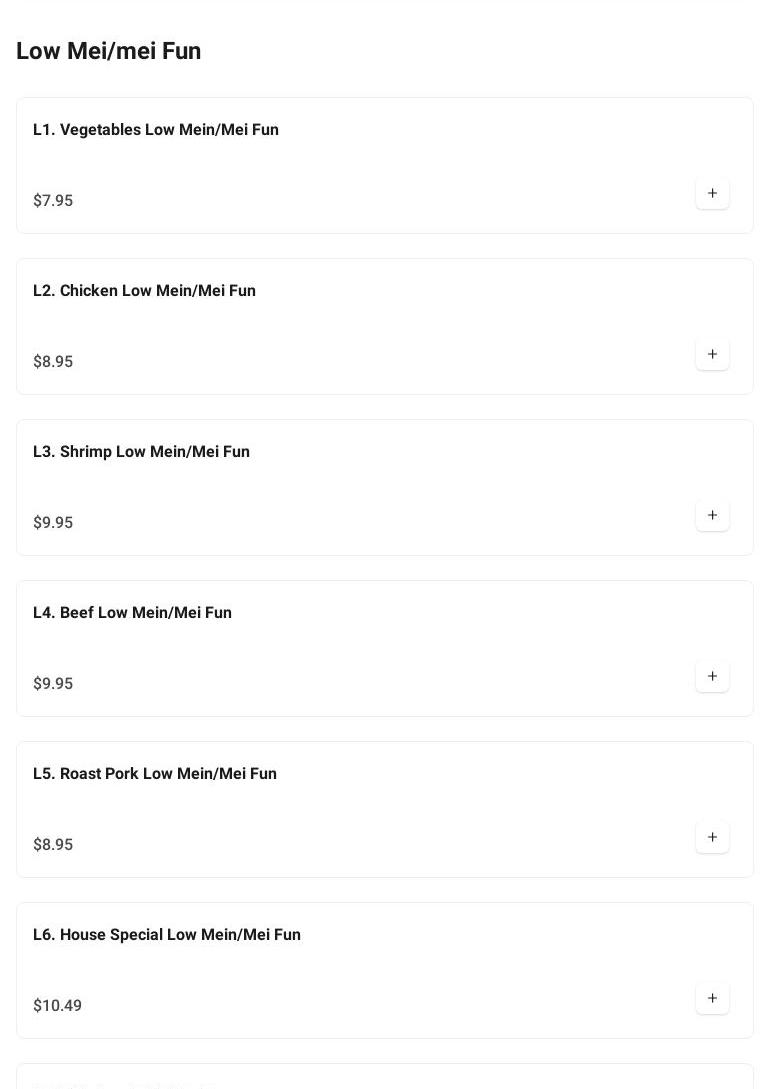770x1089 pixels.
Task: Open L1 Vegetables Low Mein/Mei Fun item
Action: pos(156,130)
